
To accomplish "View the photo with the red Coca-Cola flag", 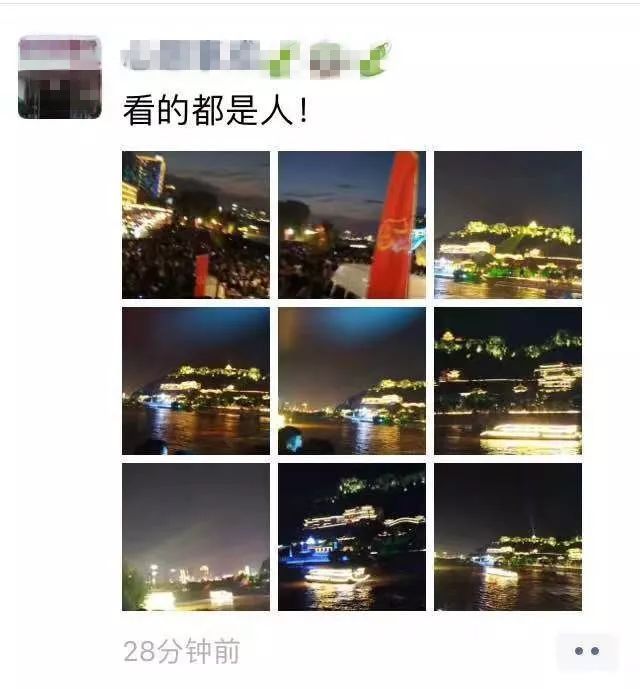I will (x=352, y=225).
